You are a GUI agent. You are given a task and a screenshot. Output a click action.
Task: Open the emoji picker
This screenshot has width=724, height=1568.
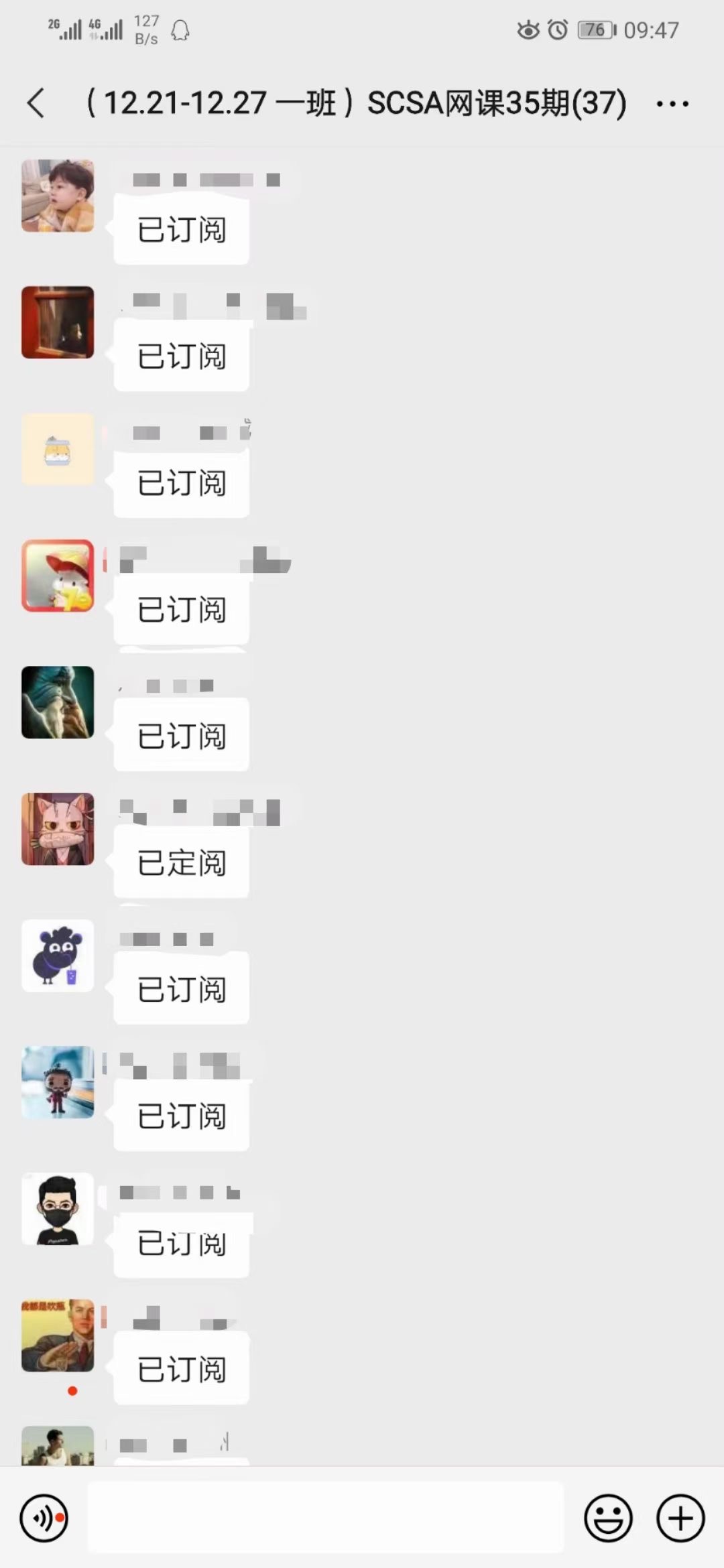click(x=608, y=1518)
